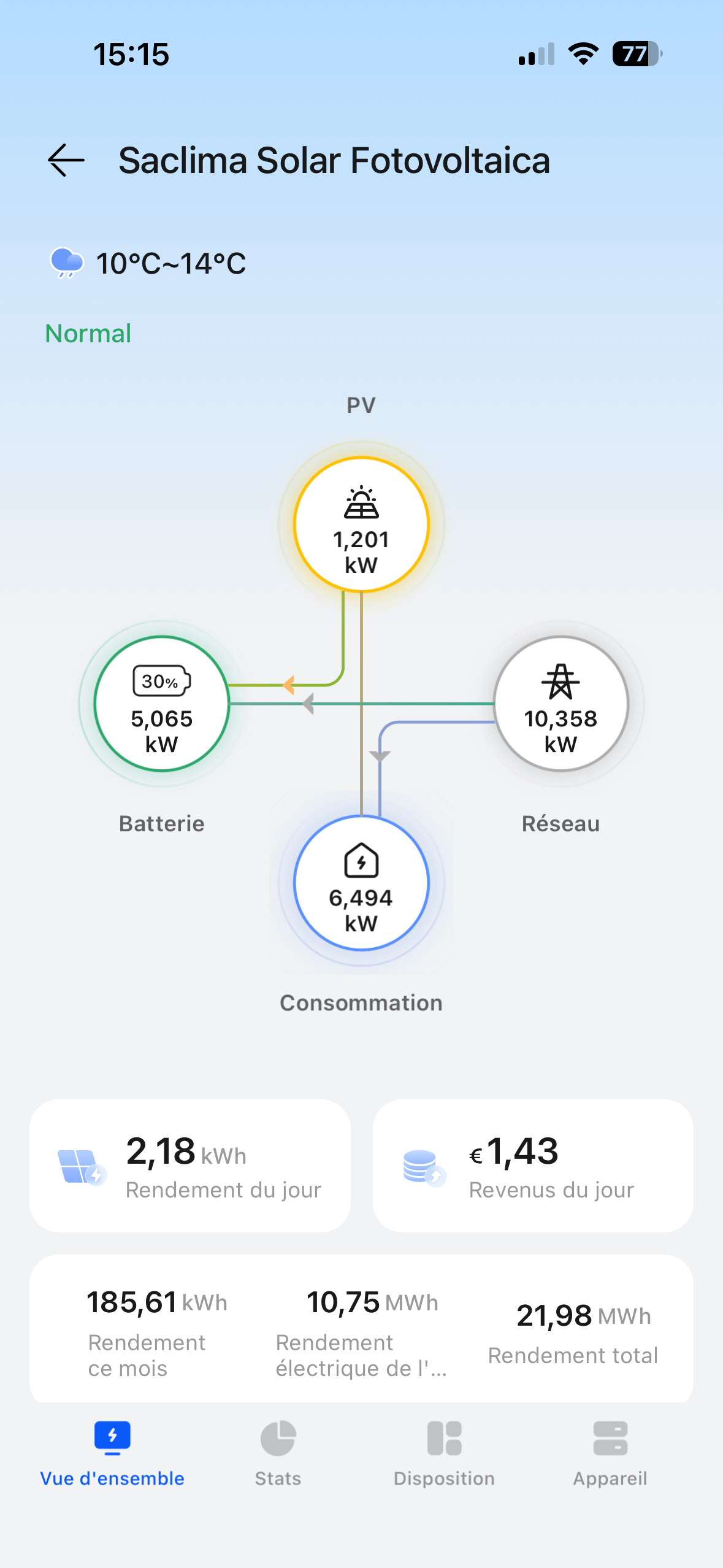Open the Rendement du jour card
Image resolution: width=723 pixels, height=1568 pixels.
tap(190, 1166)
